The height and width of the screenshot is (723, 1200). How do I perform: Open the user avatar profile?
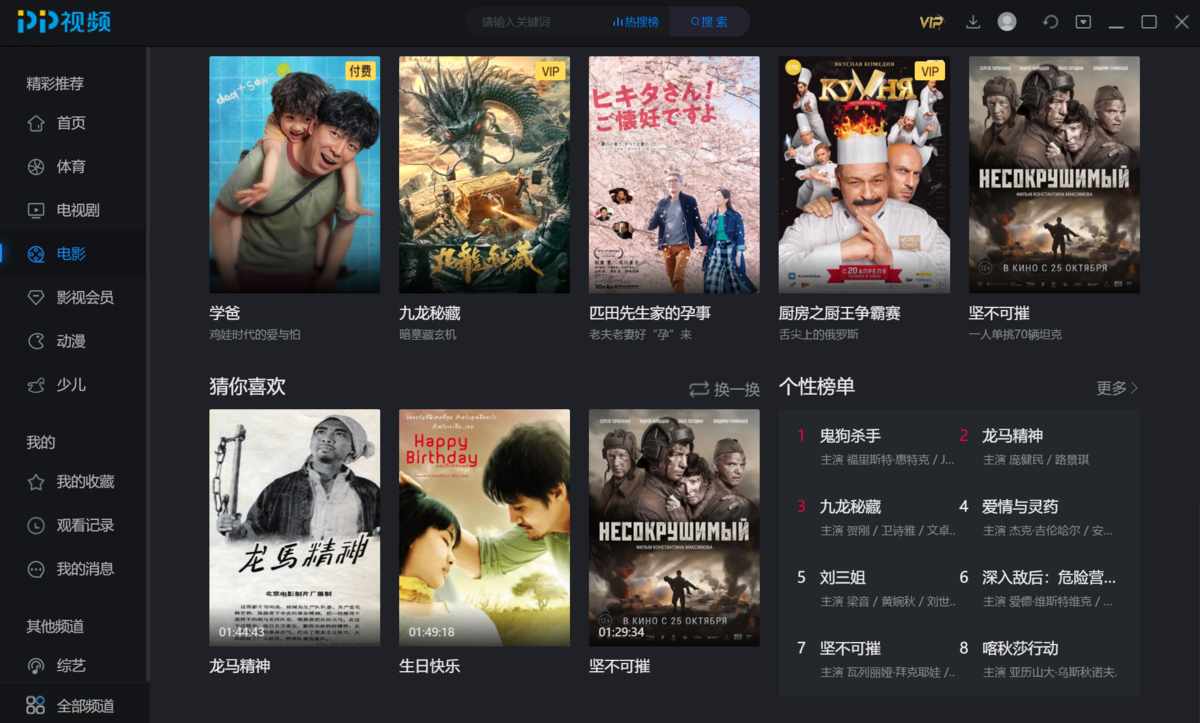(x=1007, y=22)
